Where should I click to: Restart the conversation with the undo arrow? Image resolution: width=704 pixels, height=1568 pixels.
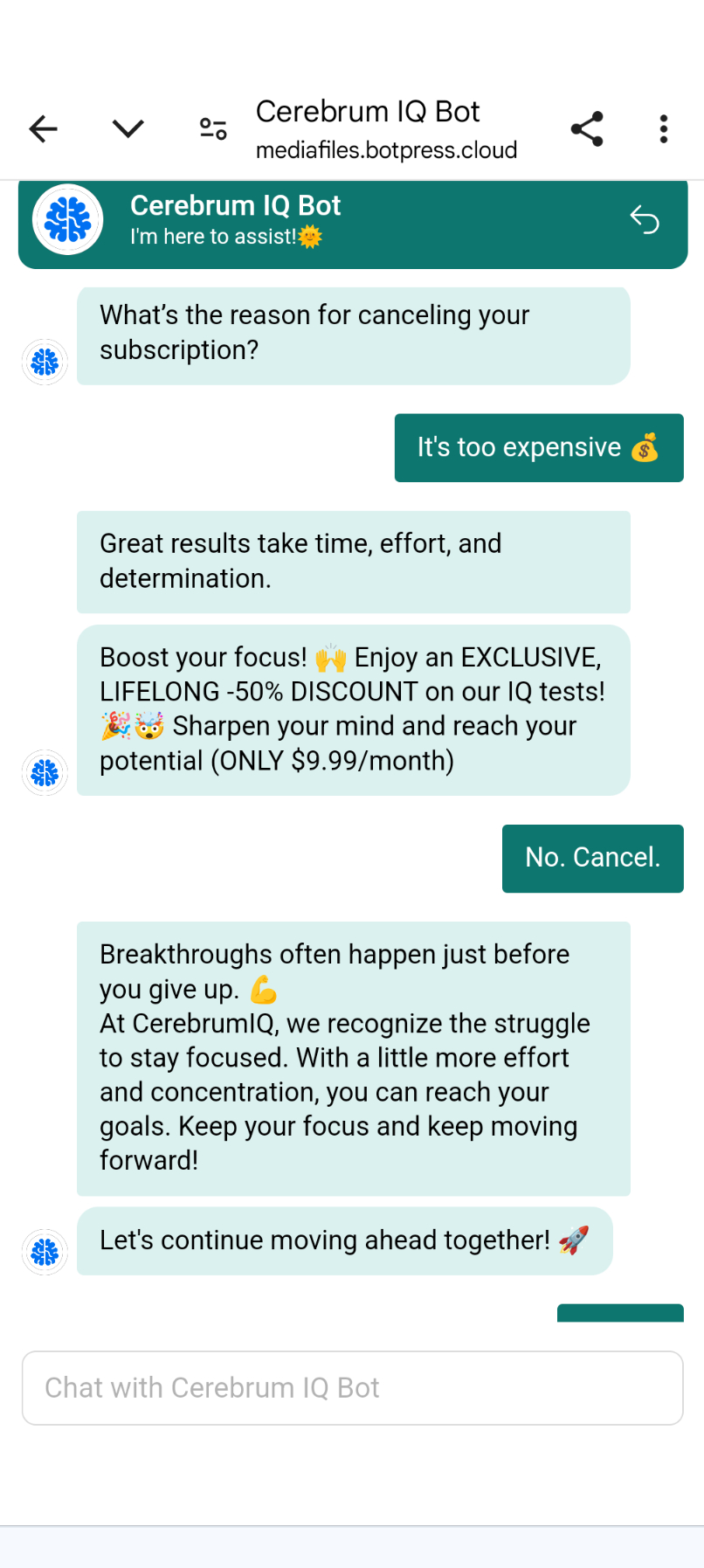[x=645, y=219]
